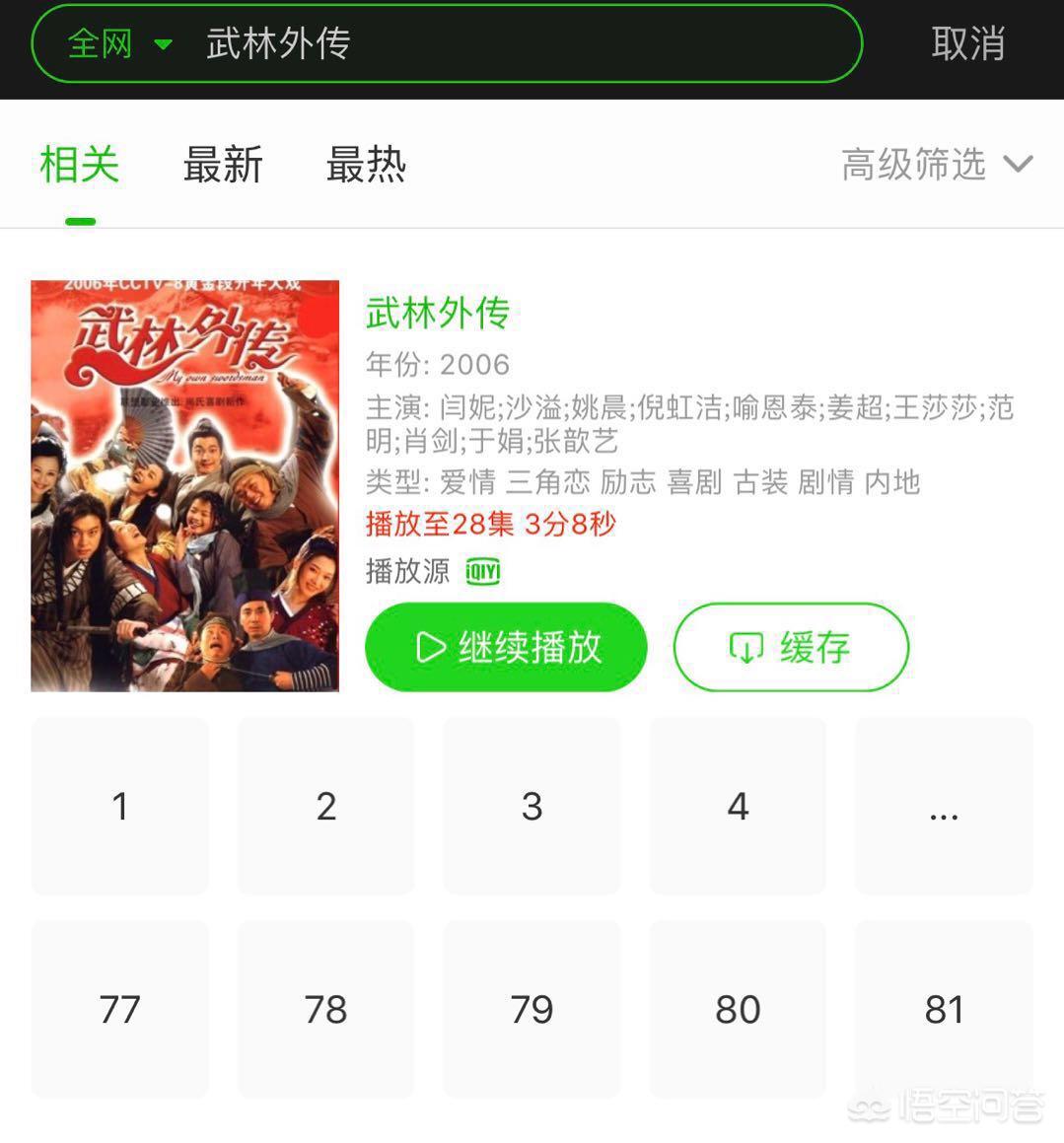Expand the full episode list via …
The image size is (1064, 1143).
coord(944,806)
